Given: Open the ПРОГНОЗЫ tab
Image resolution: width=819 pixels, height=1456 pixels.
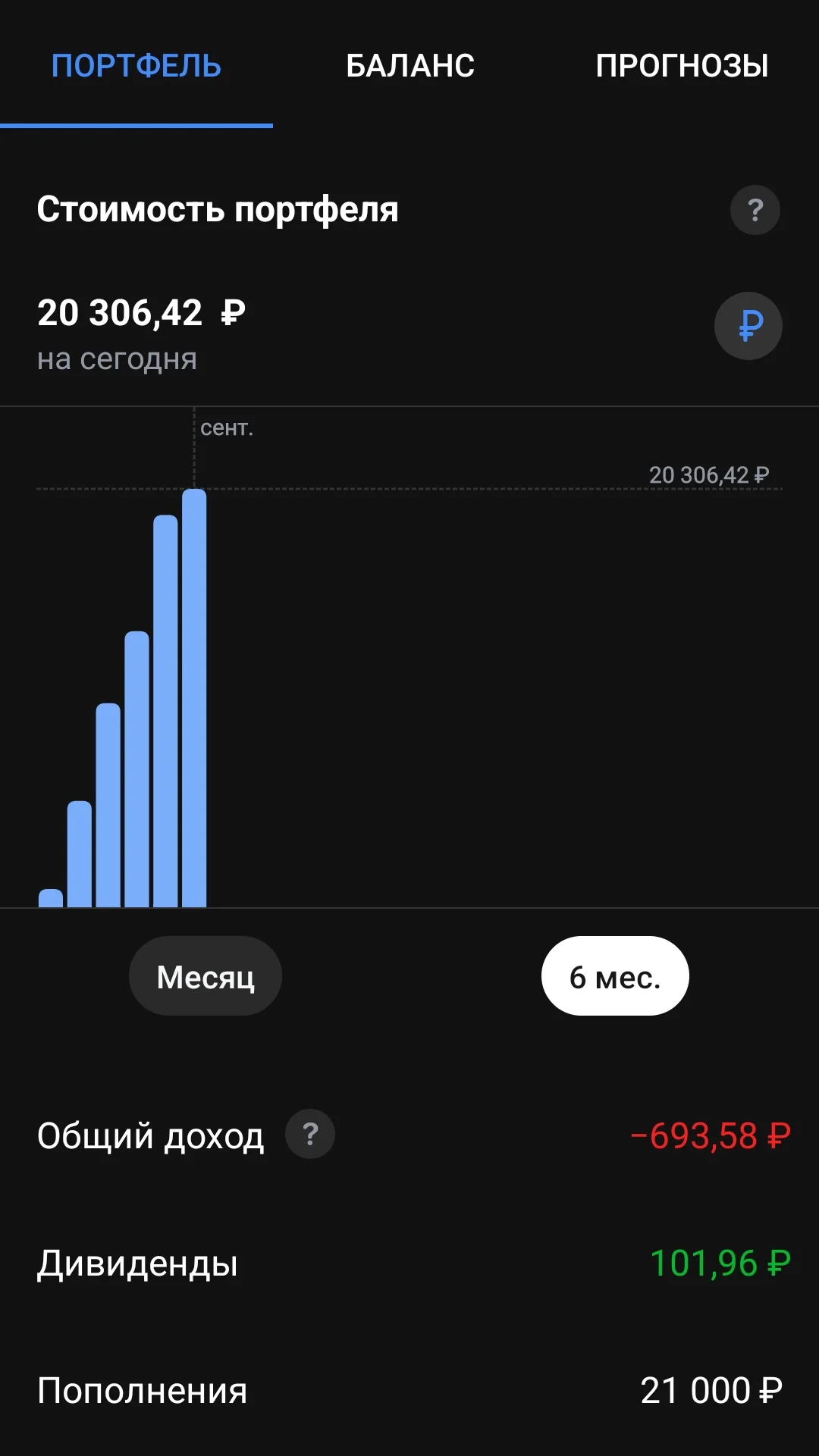Looking at the screenshot, I should tap(682, 65).
